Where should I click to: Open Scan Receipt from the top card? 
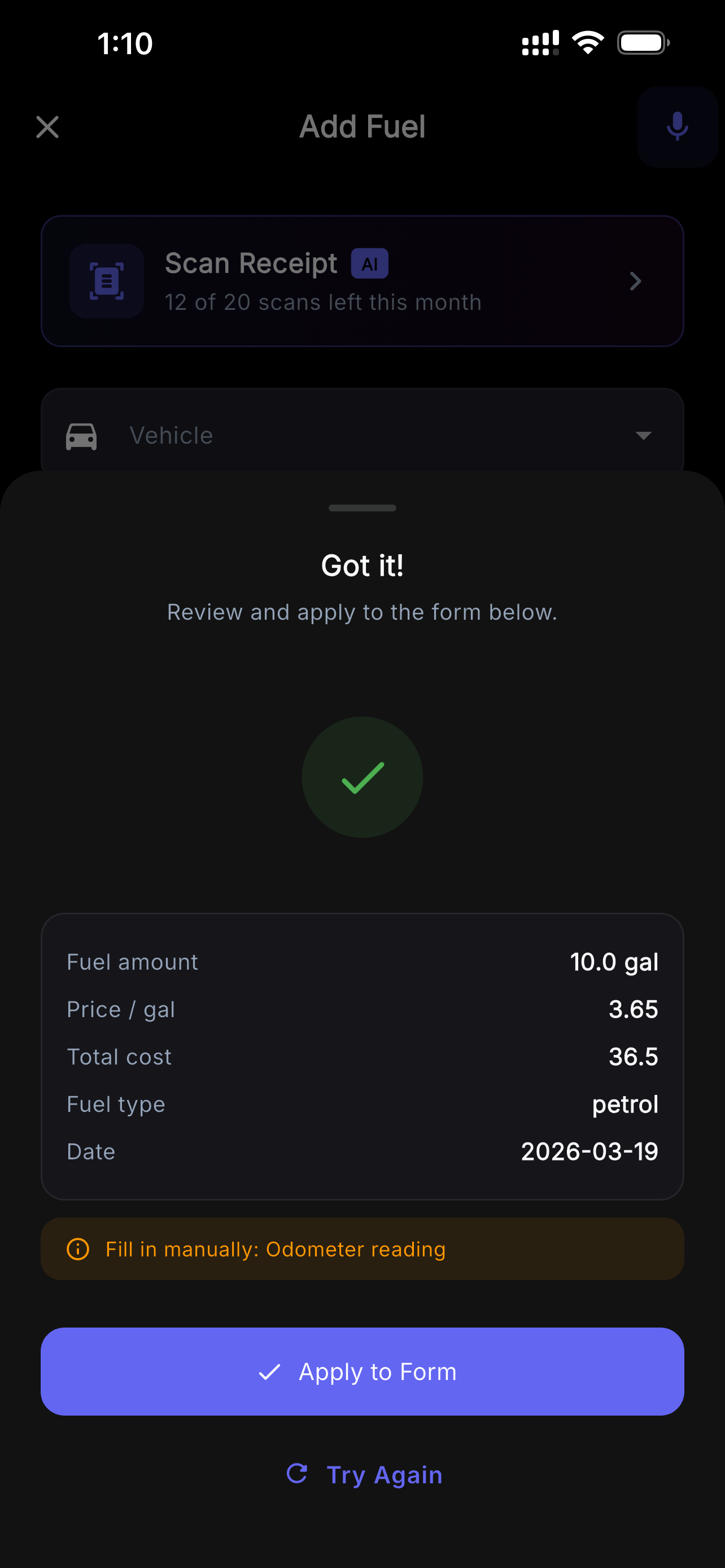(x=362, y=281)
